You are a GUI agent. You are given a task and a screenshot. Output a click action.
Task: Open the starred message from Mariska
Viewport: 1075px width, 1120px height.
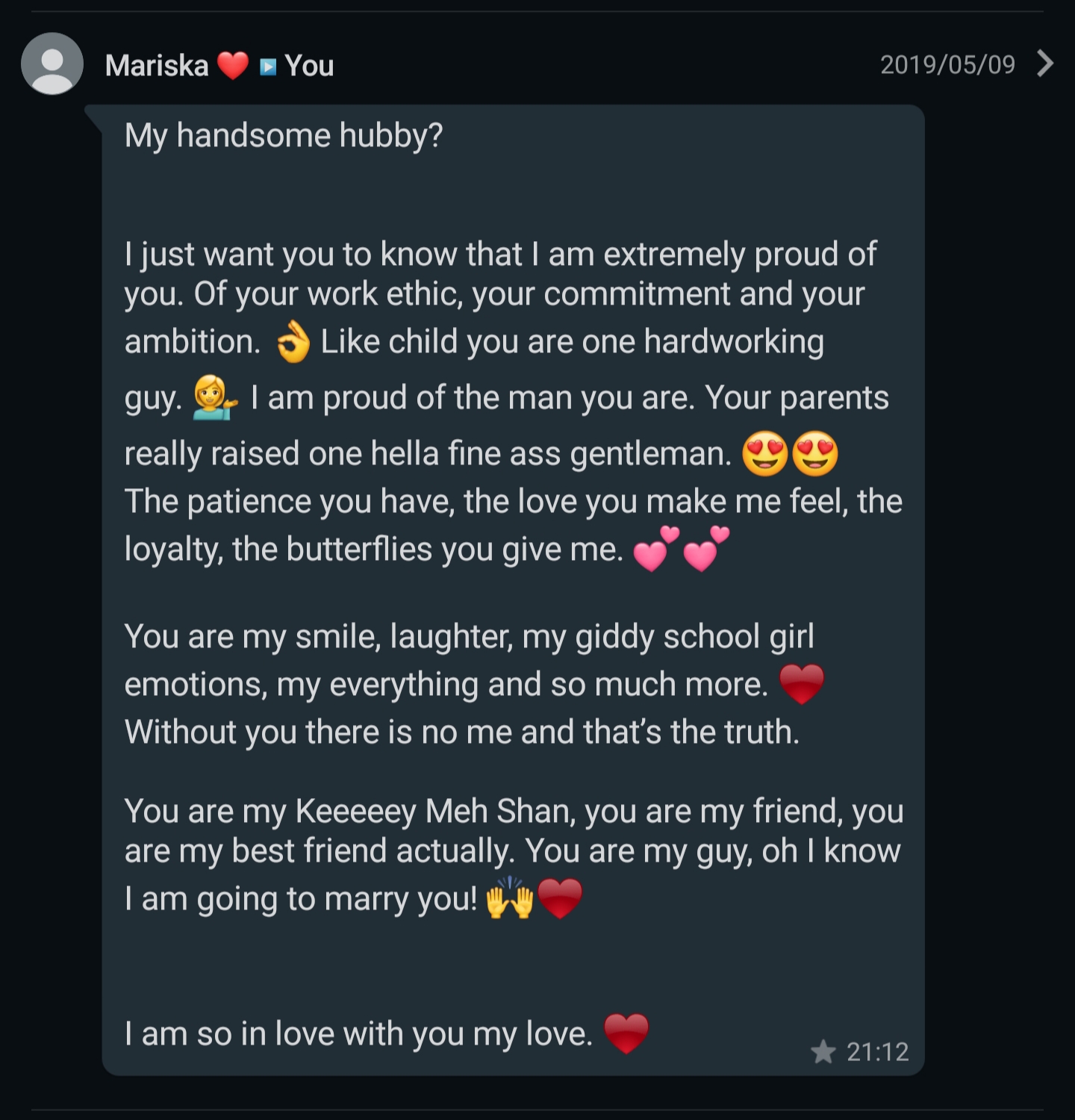(513, 590)
